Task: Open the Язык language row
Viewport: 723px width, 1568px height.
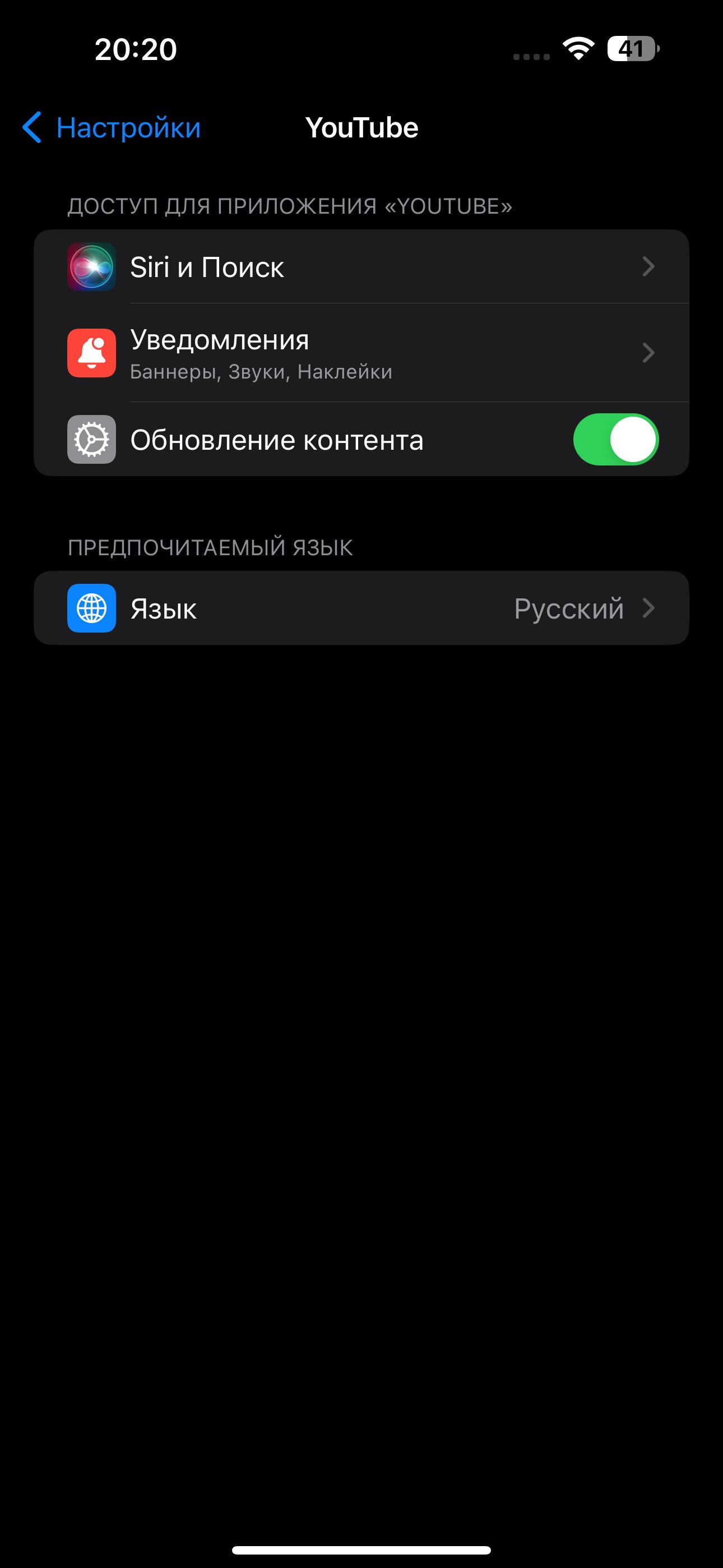Action: pyautogui.click(x=361, y=608)
